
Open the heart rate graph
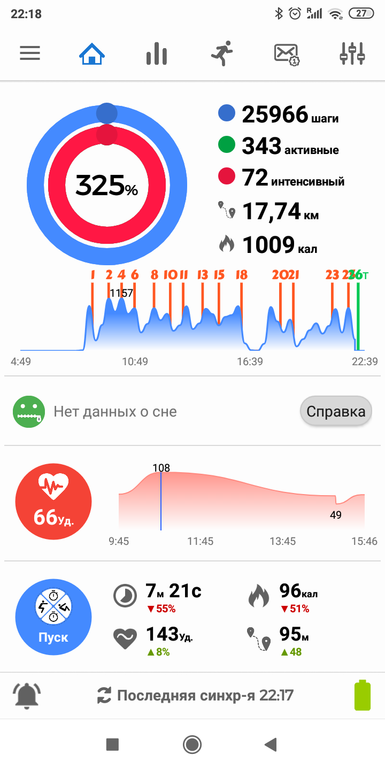(243, 503)
